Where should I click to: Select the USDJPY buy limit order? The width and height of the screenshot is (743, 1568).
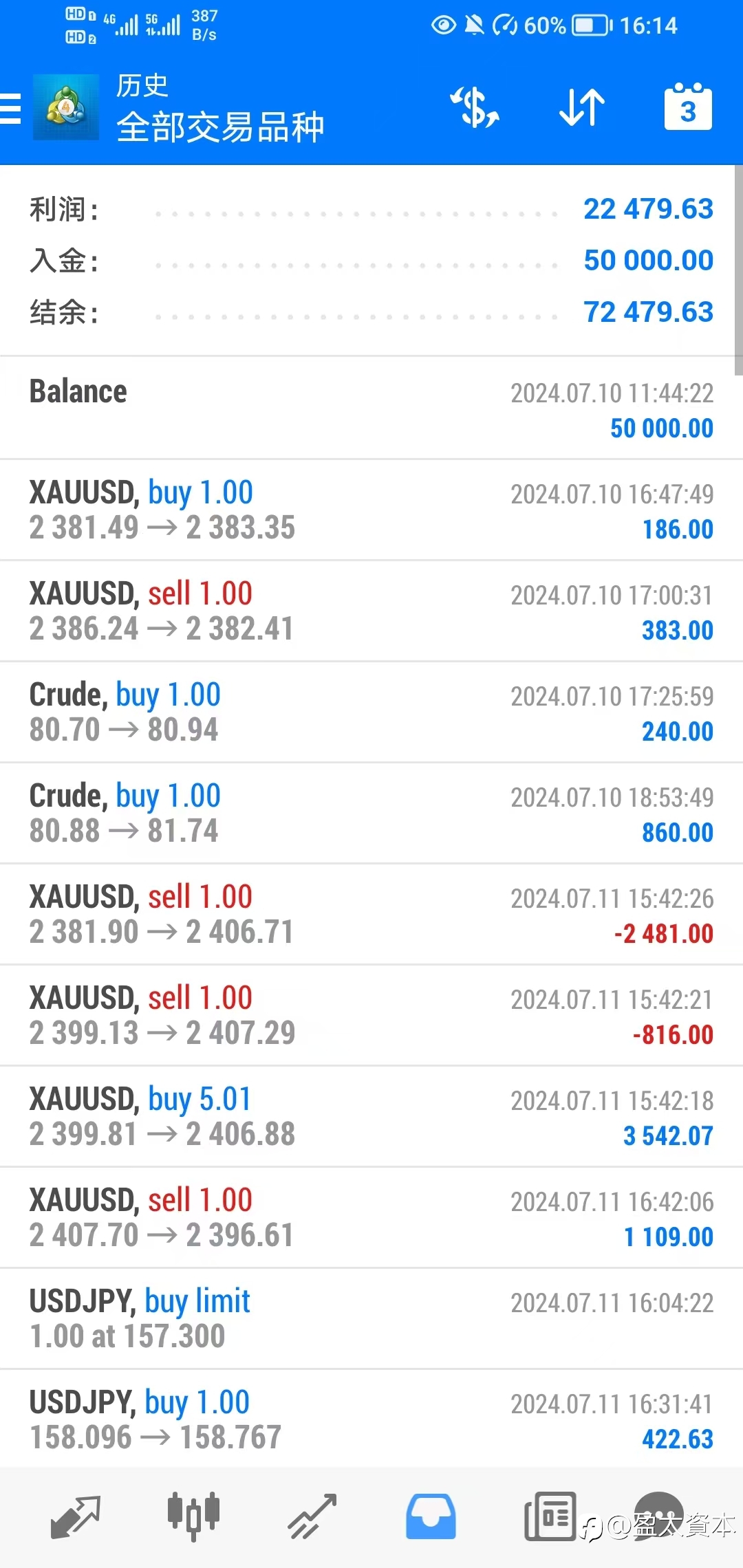pyautogui.click(x=371, y=1319)
